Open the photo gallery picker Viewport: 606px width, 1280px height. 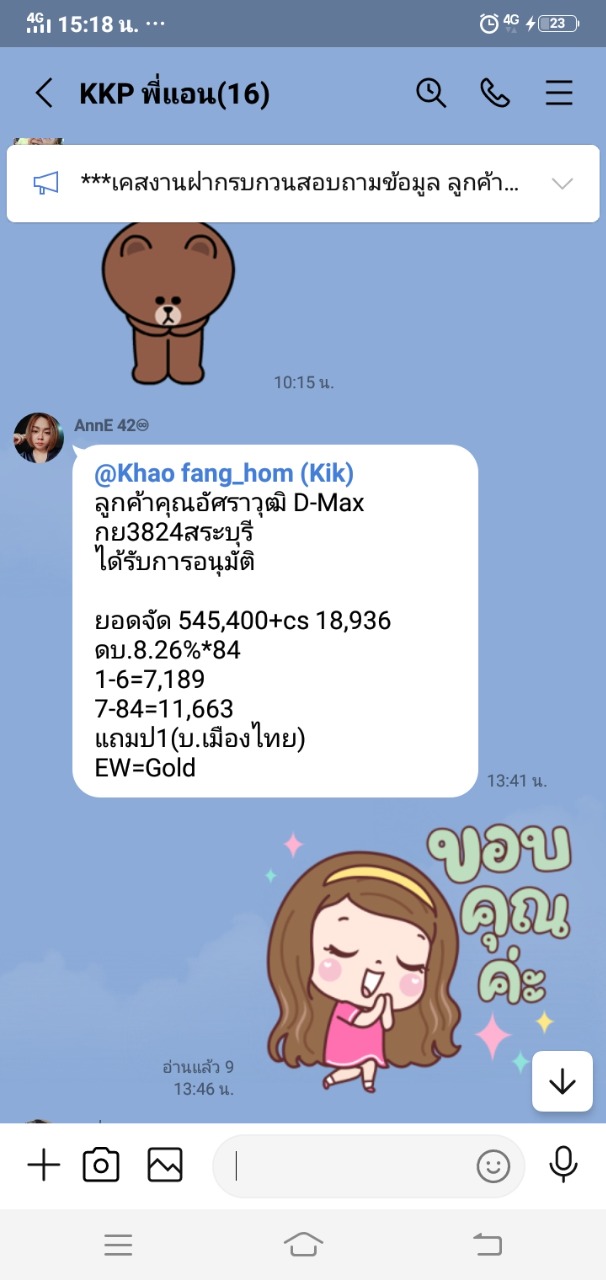pyautogui.click(x=165, y=1165)
